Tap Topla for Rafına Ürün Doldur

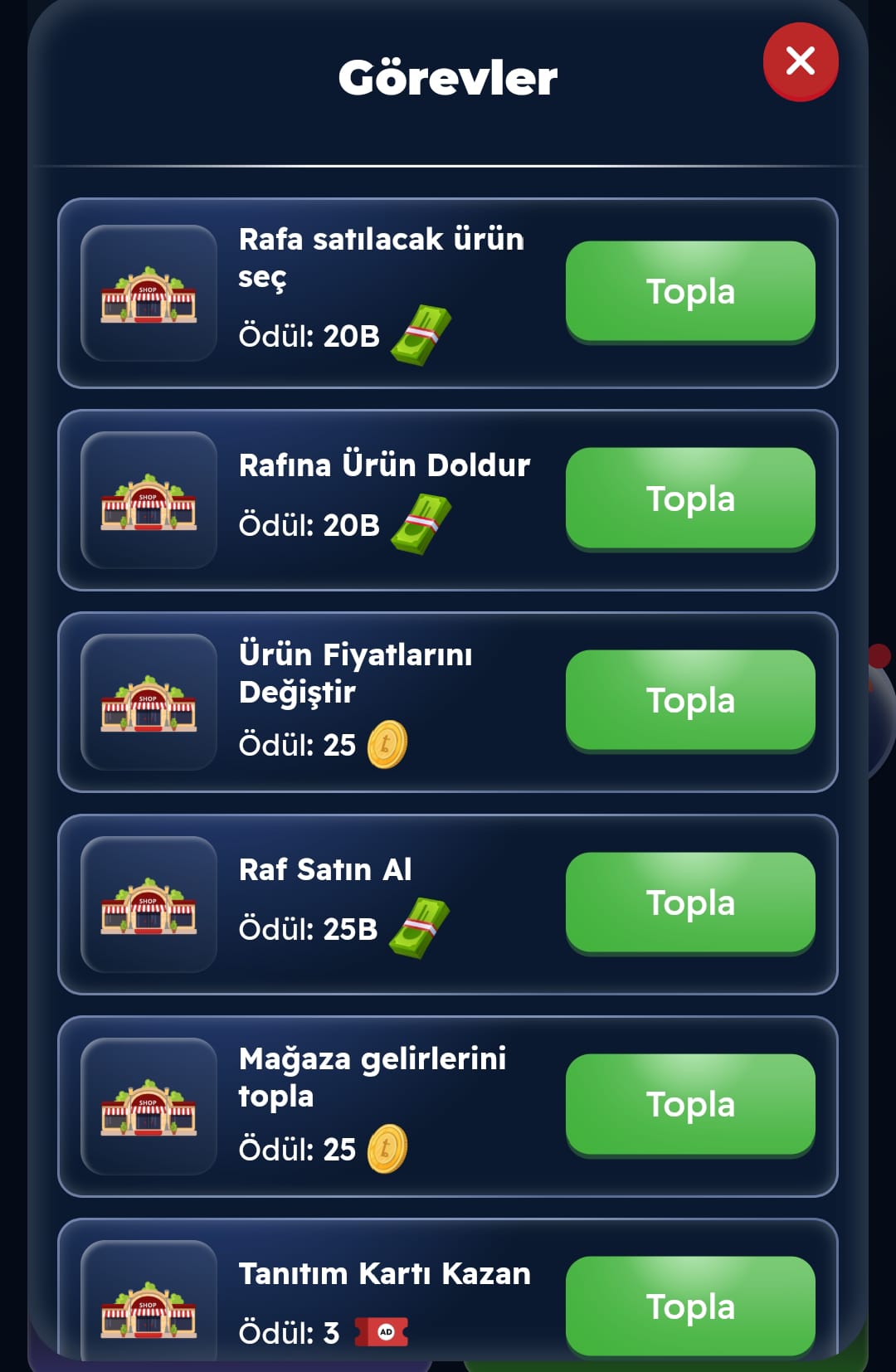689,499
